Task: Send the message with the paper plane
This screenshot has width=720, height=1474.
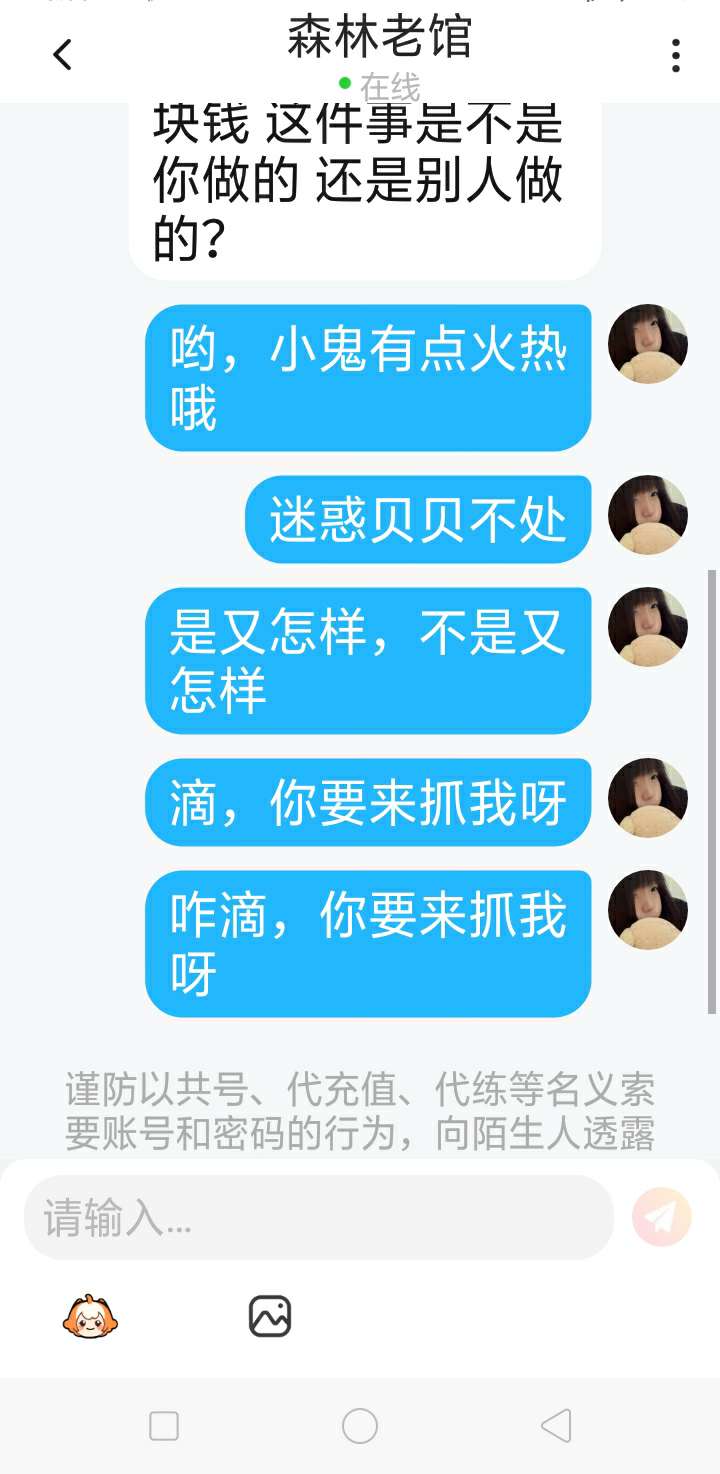Action: coord(661,1216)
